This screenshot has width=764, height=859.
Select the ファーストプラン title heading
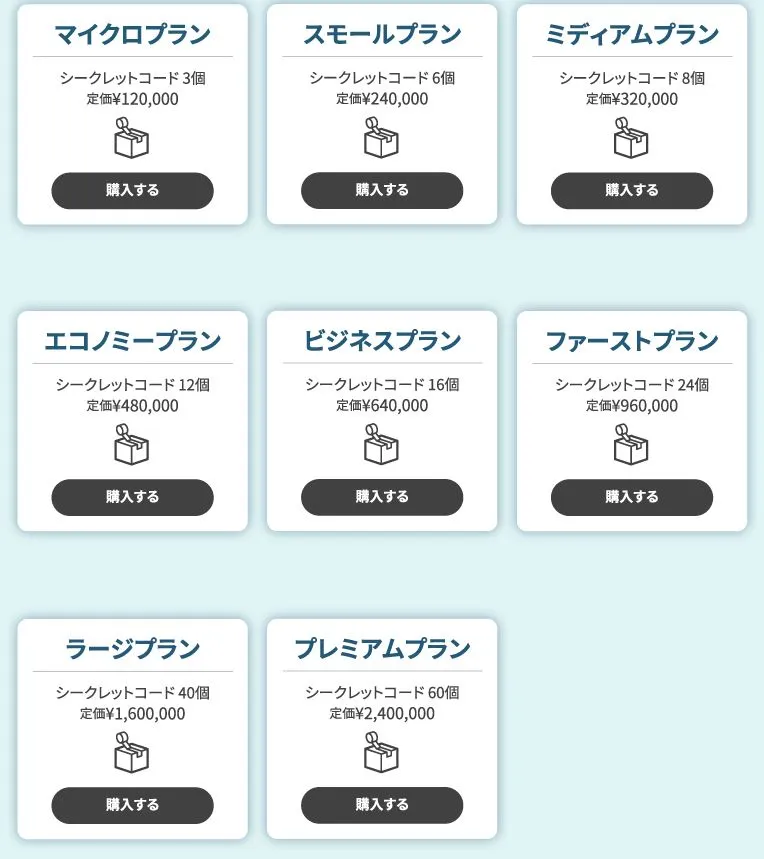(x=633, y=339)
